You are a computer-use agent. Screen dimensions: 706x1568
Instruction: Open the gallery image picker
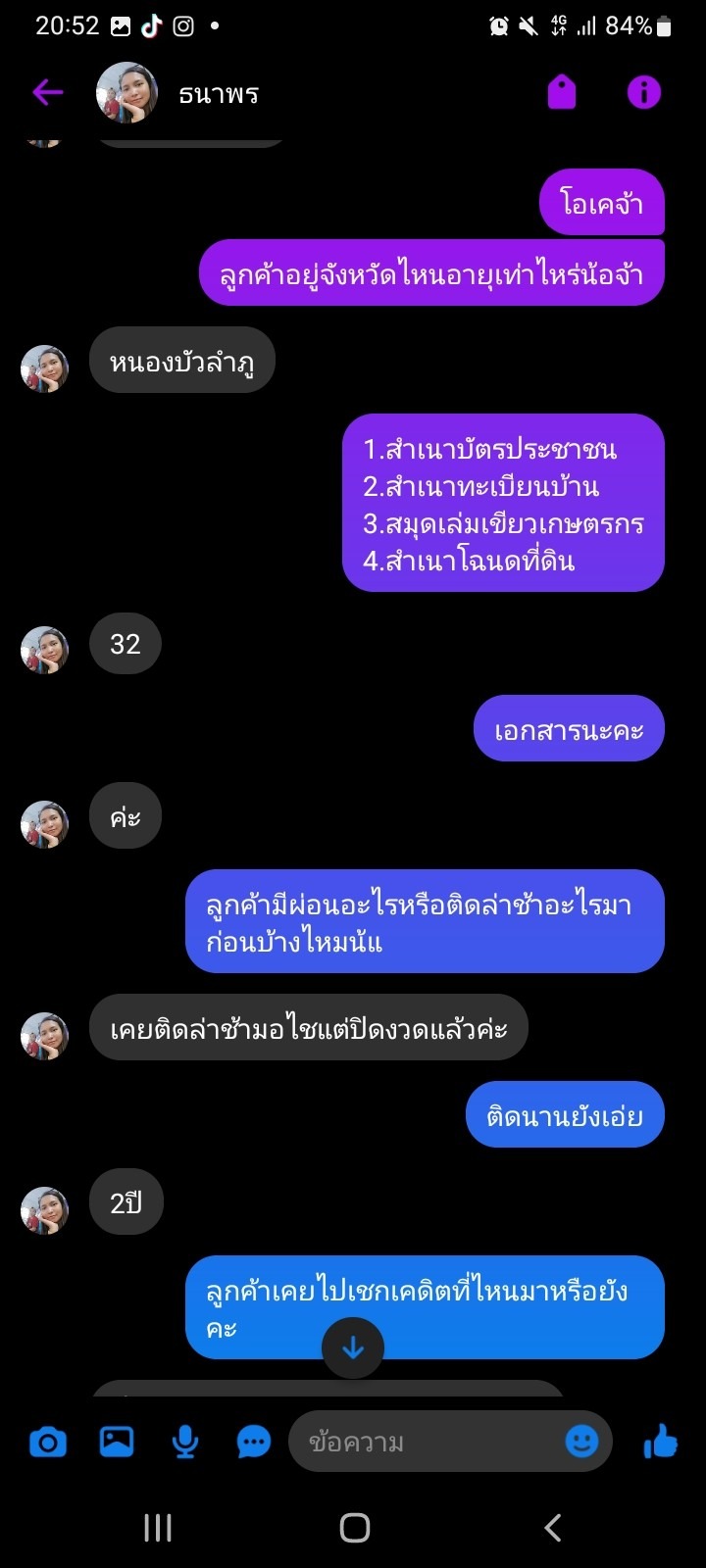(117, 1442)
